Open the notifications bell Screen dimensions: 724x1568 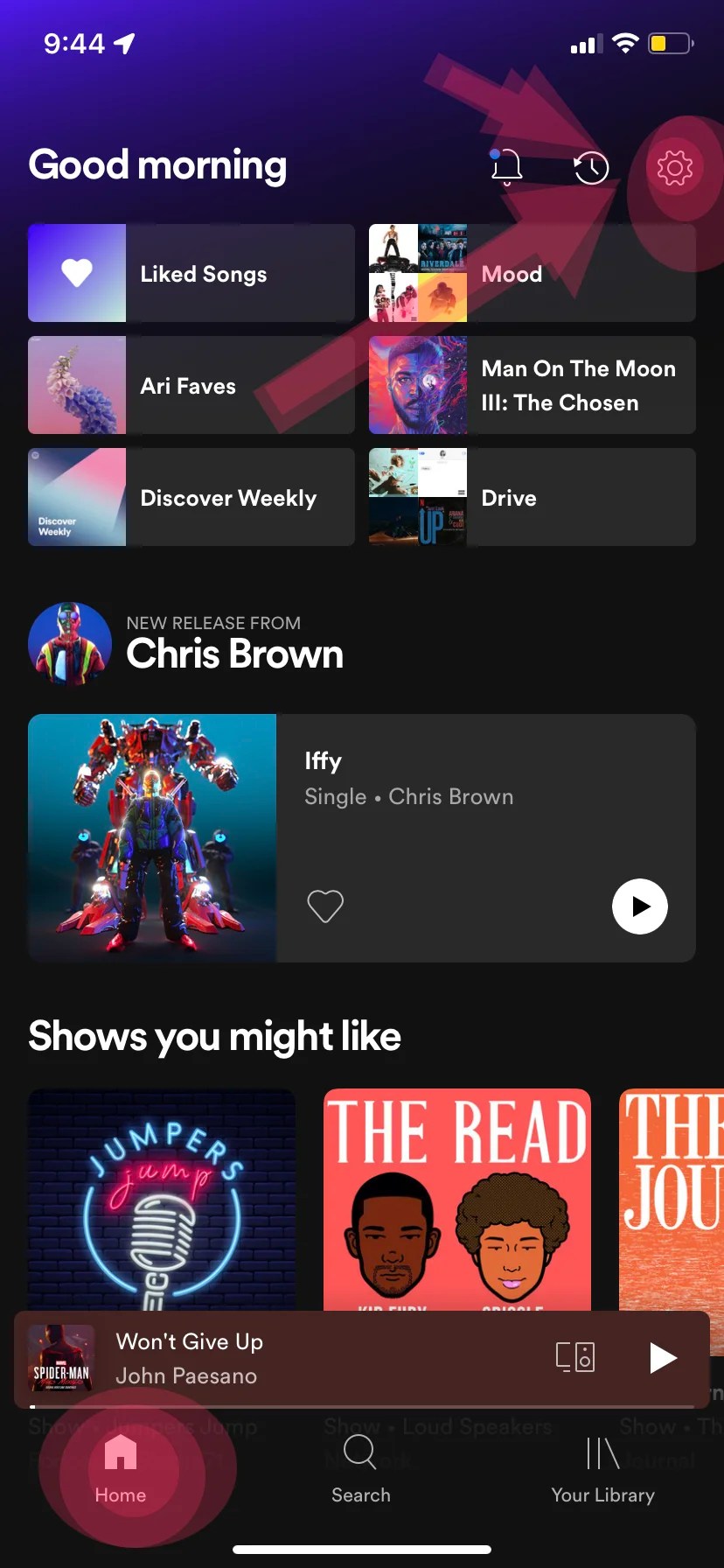pos(506,166)
